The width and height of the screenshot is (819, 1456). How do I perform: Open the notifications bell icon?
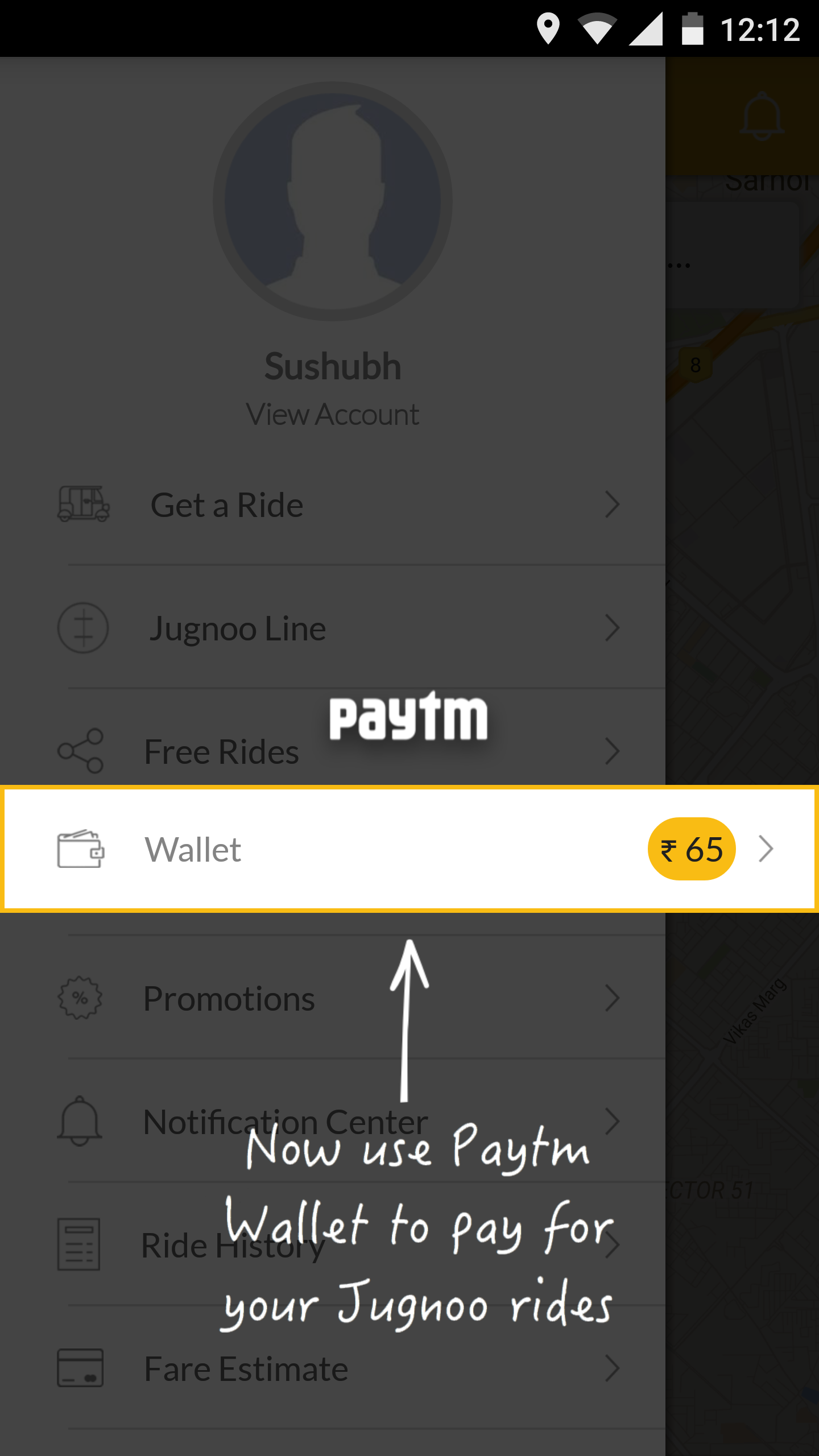click(762, 117)
